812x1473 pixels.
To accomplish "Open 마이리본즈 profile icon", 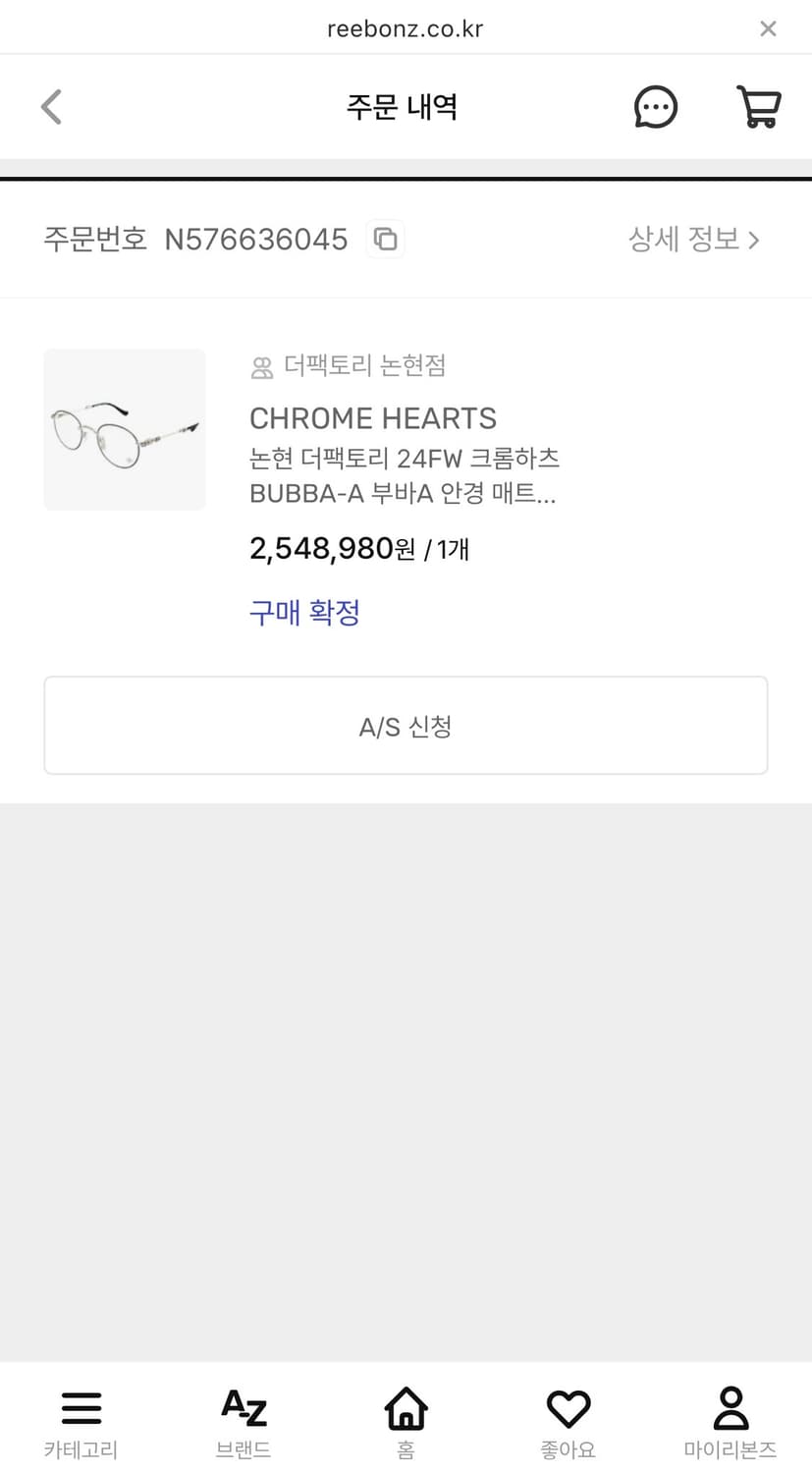I will [731, 1408].
